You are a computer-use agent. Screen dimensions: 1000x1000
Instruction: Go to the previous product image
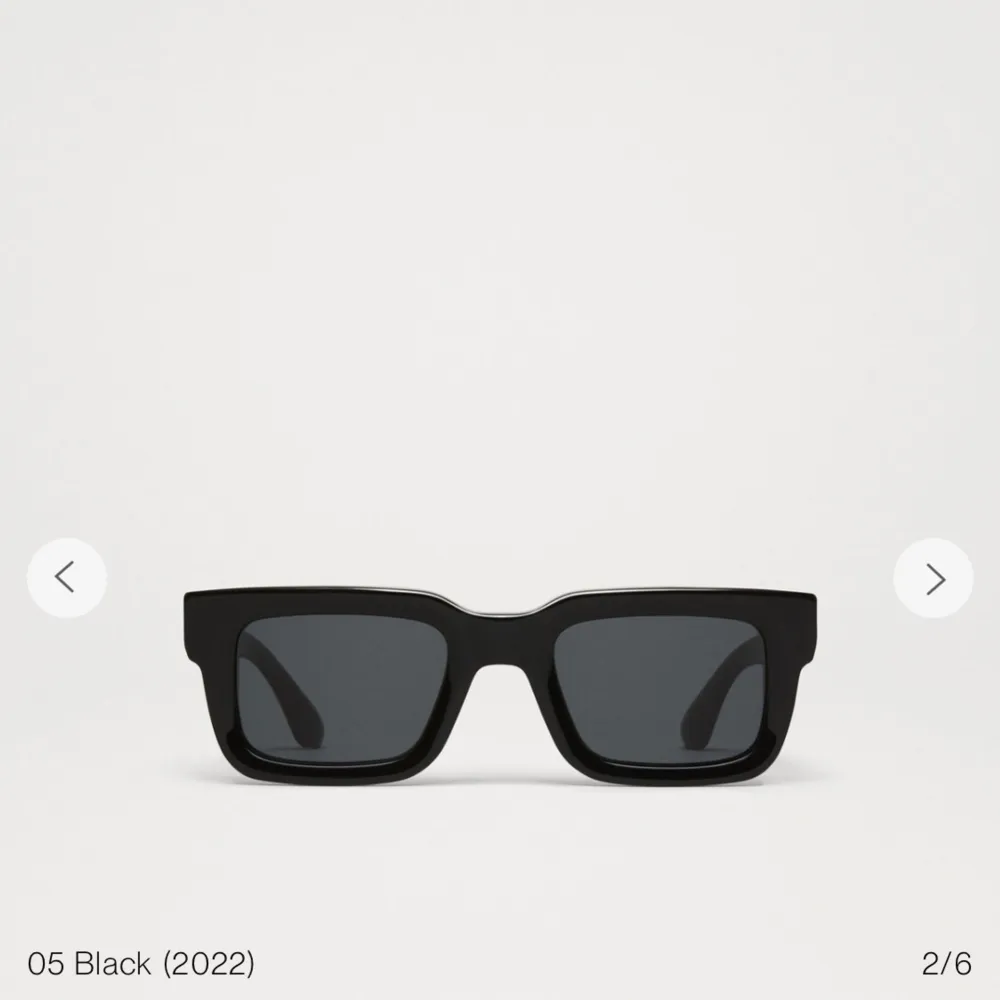point(66,578)
